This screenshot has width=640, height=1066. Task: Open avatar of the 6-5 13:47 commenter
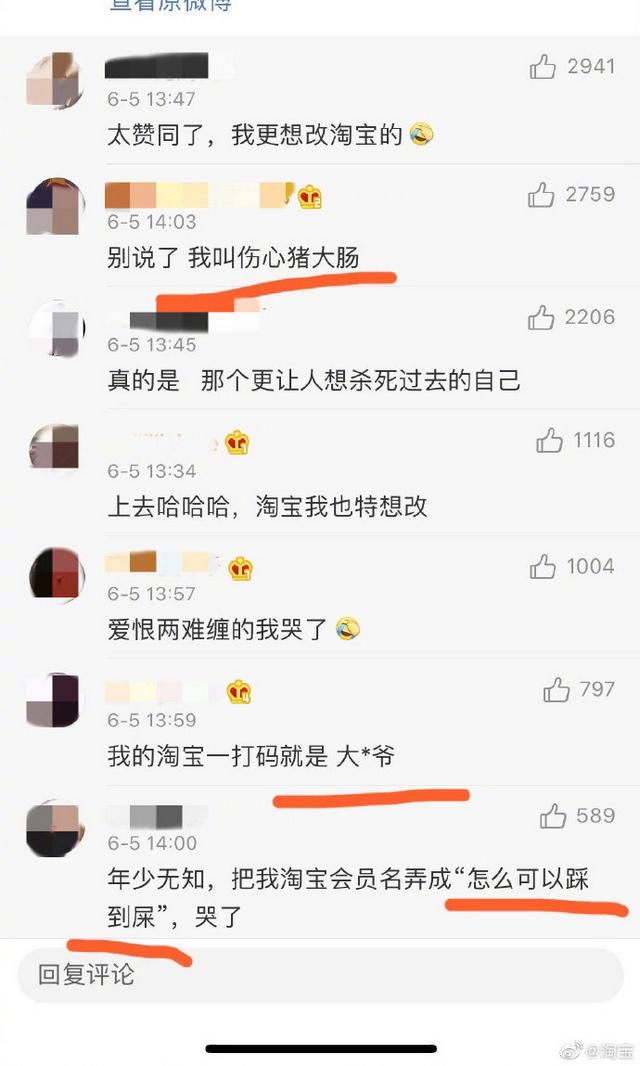[x=56, y=80]
